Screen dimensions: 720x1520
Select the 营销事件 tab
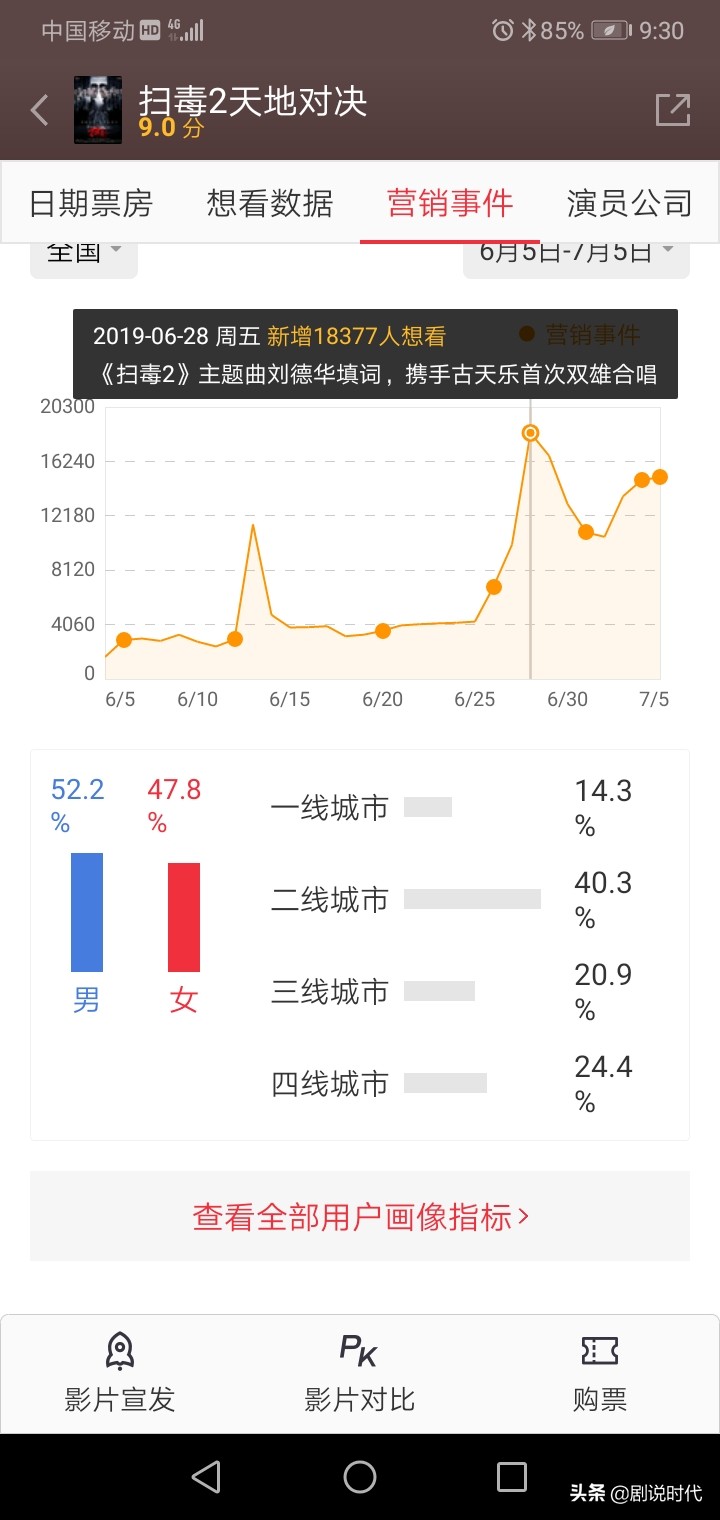coord(450,203)
